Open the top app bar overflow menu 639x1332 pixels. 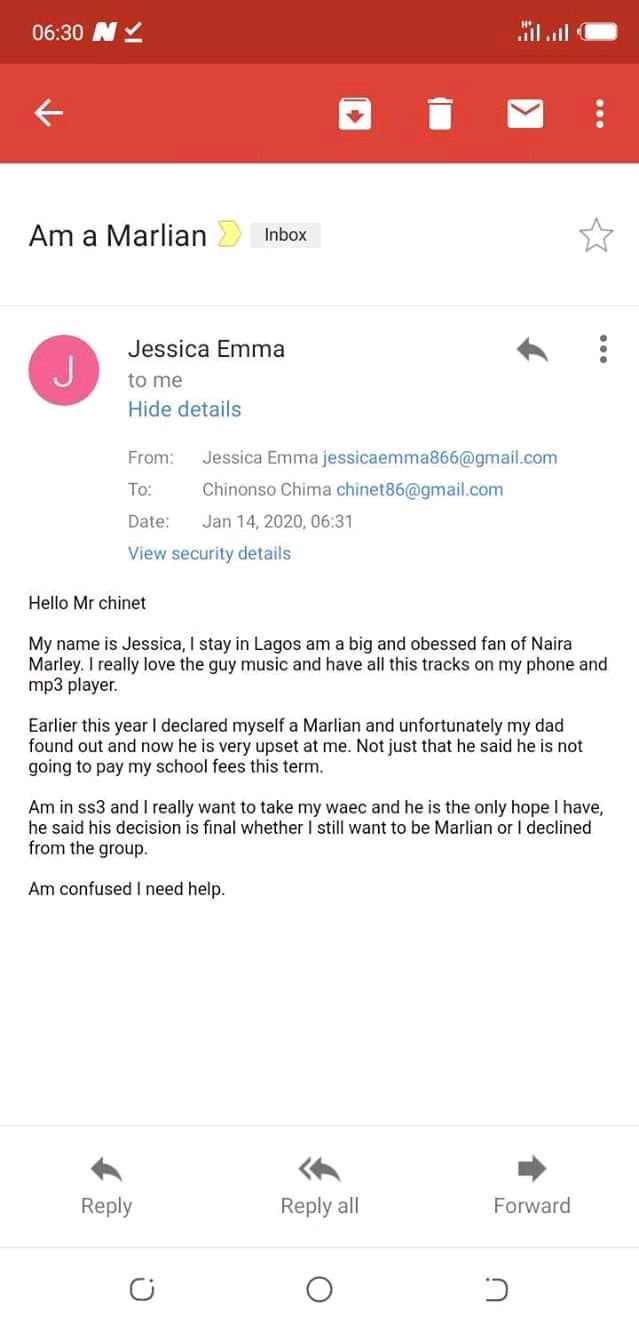click(x=599, y=114)
